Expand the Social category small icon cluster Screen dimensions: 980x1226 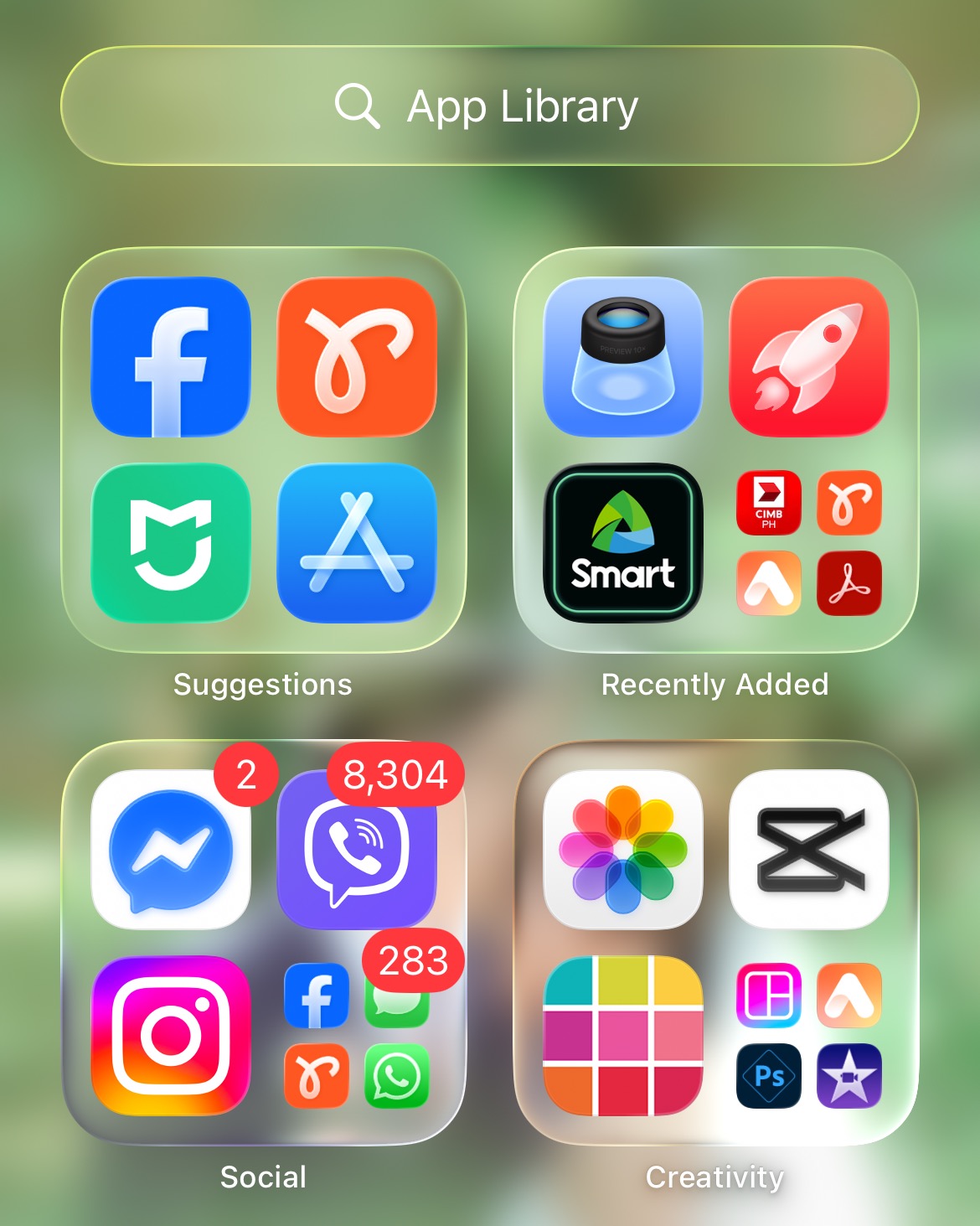(x=357, y=1036)
